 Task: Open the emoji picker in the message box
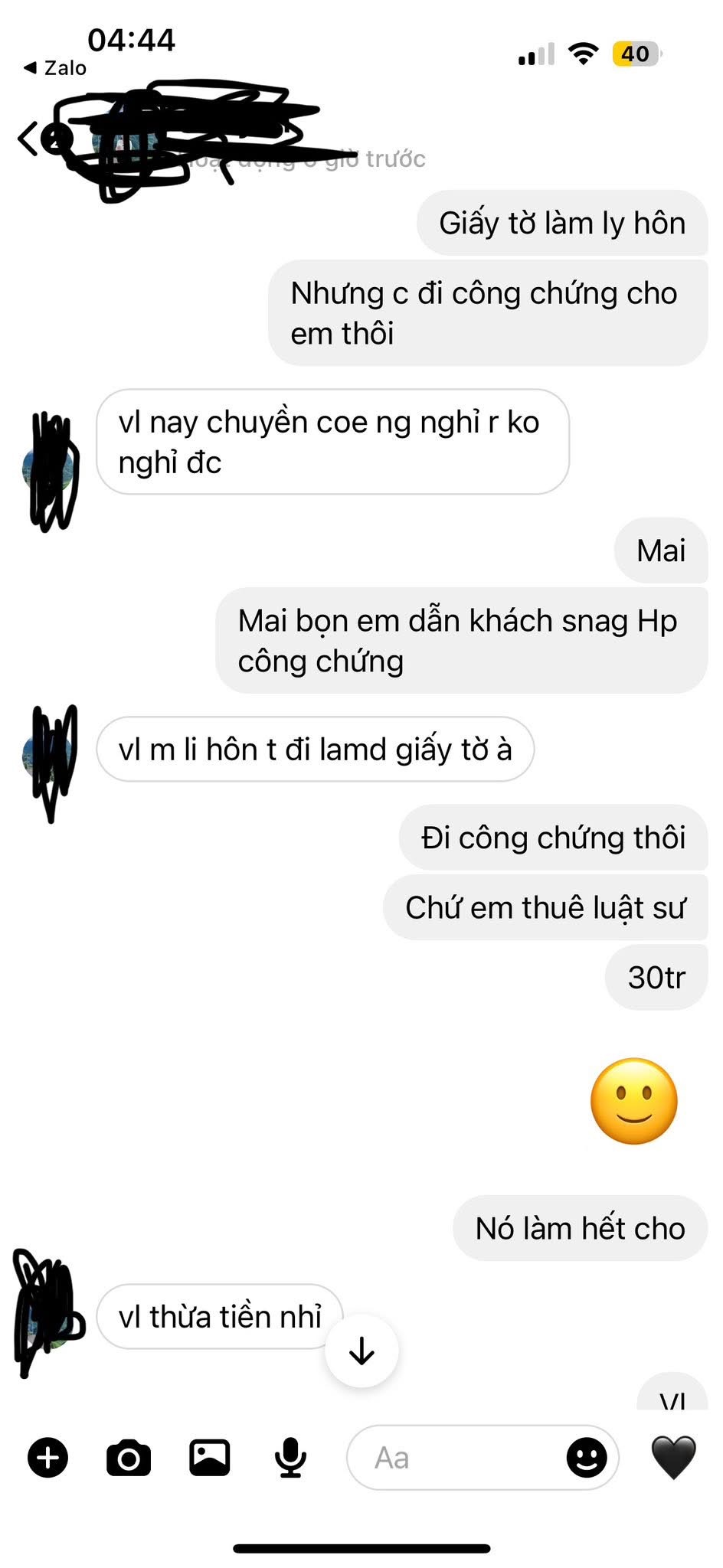tap(587, 1458)
